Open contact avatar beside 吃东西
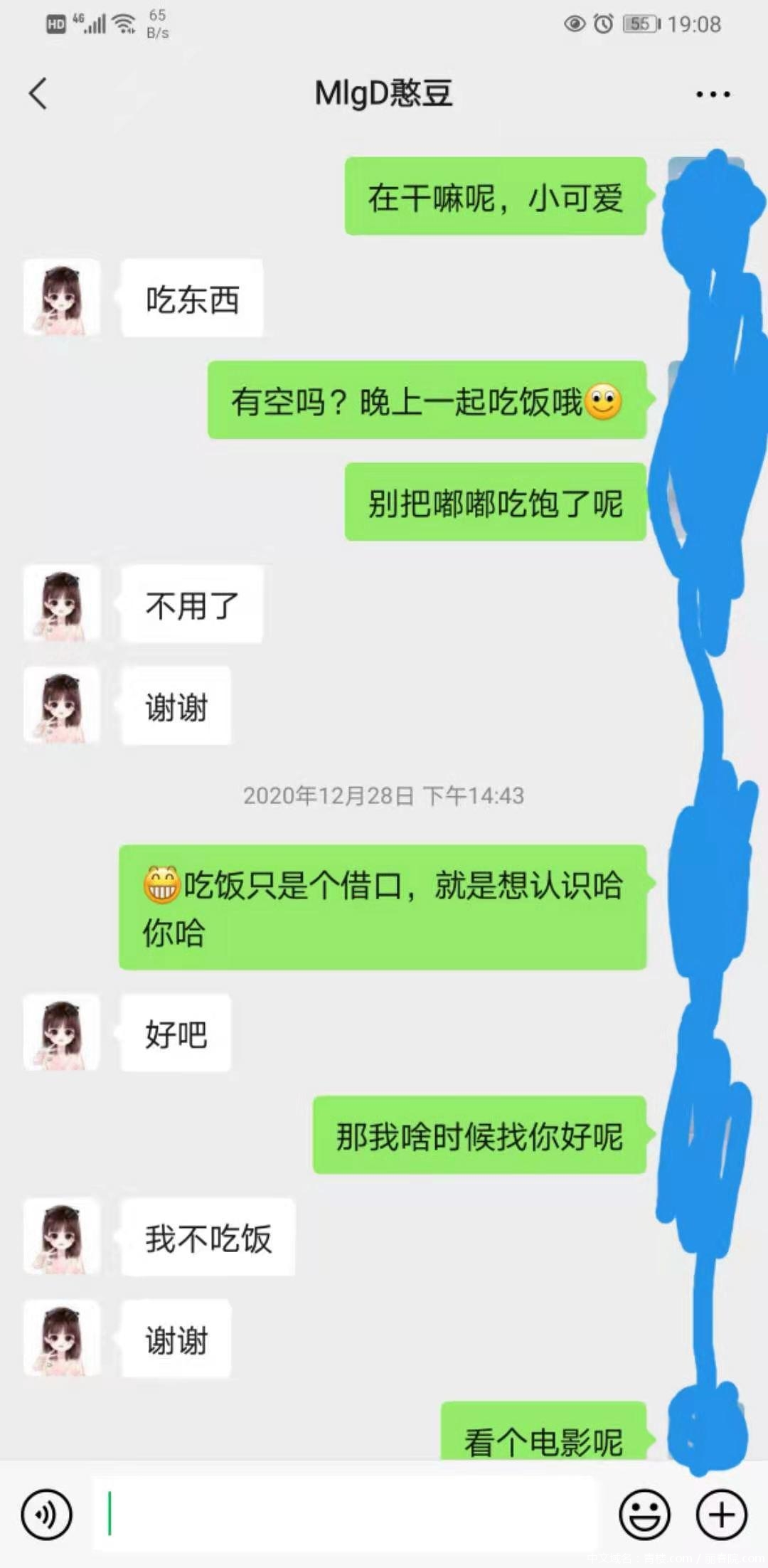768x1568 pixels. point(62,298)
